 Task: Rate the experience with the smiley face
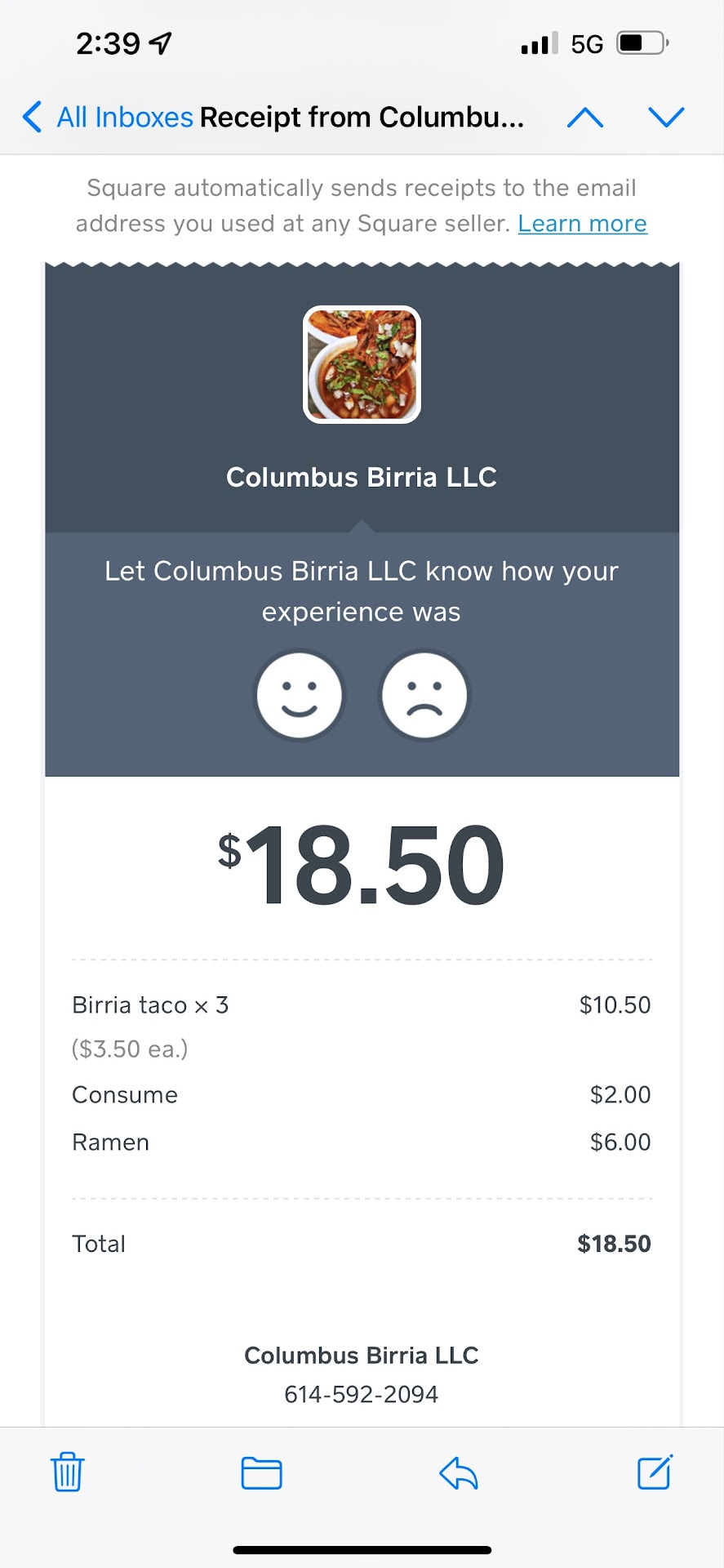300,696
